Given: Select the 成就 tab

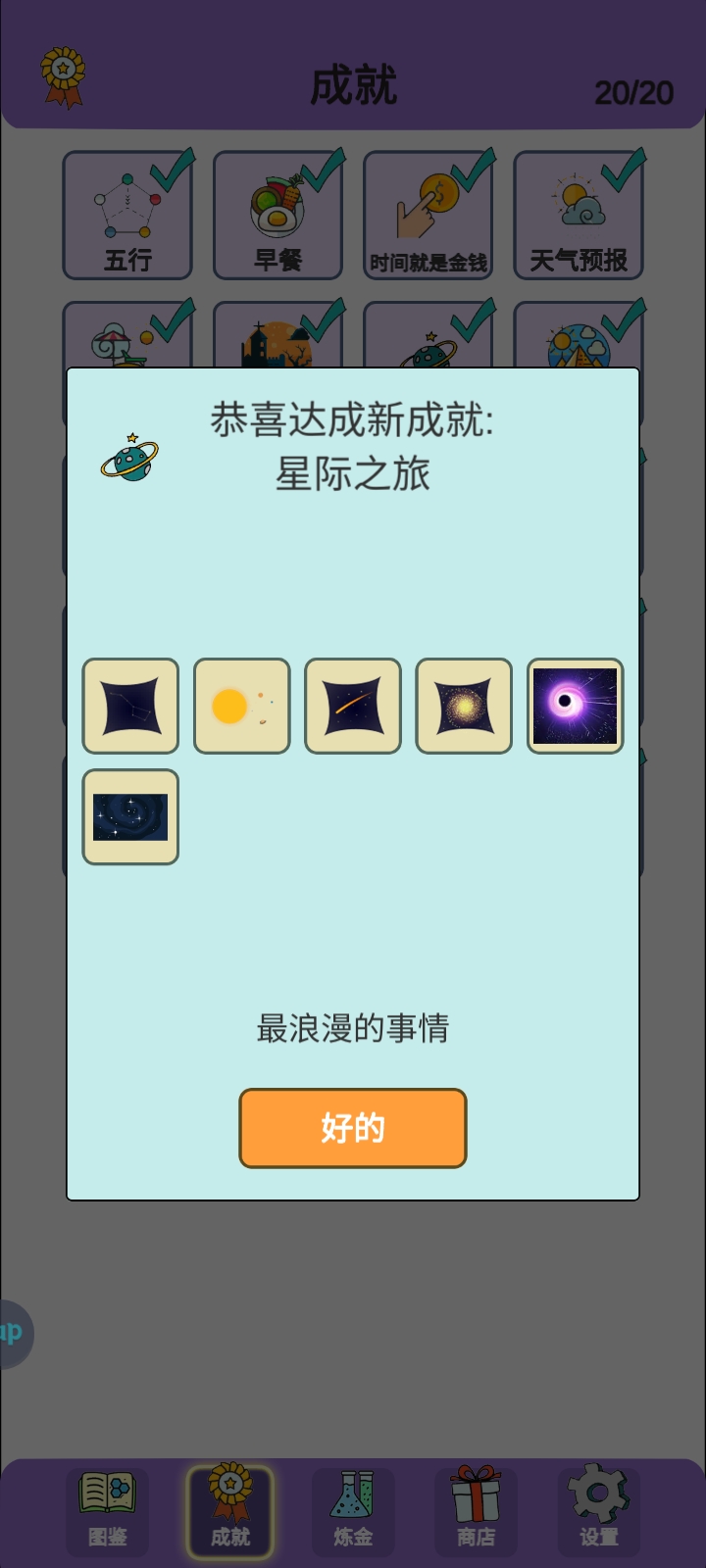Looking at the screenshot, I should pos(230,1511).
